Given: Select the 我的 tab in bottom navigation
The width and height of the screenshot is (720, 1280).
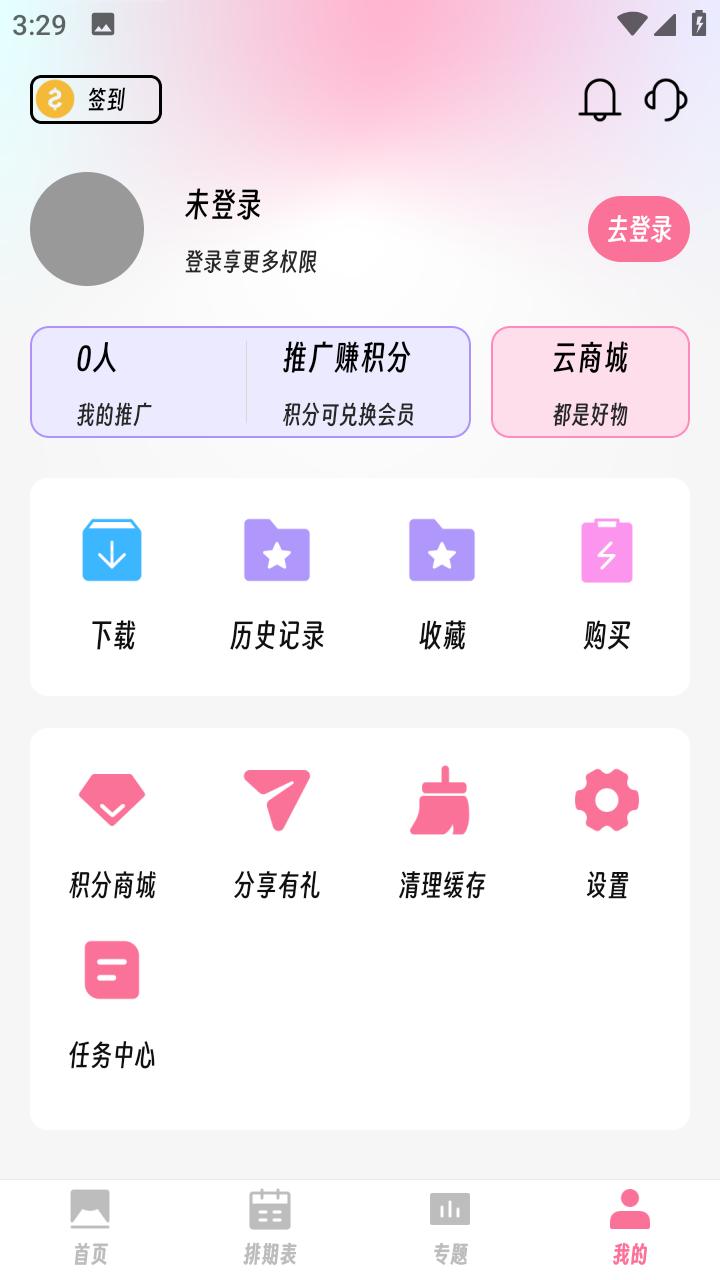Looking at the screenshot, I should (x=629, y=1220).
